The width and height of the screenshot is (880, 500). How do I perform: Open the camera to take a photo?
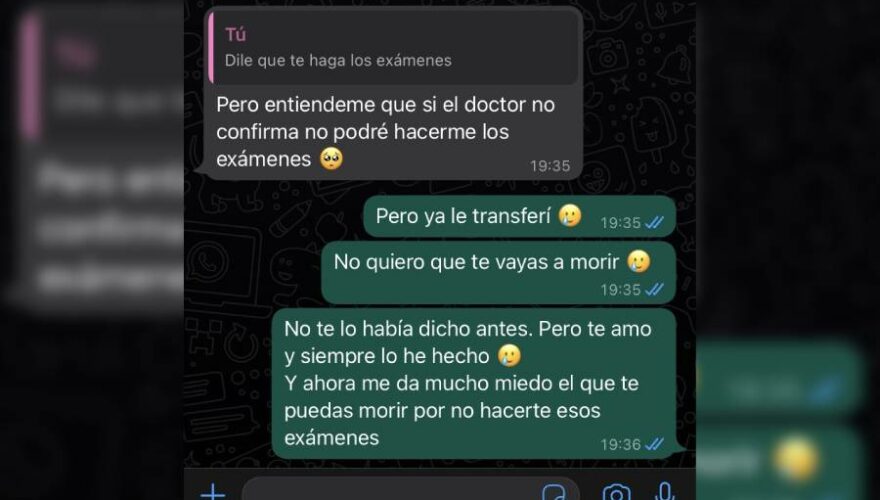(x=616, y=493)
